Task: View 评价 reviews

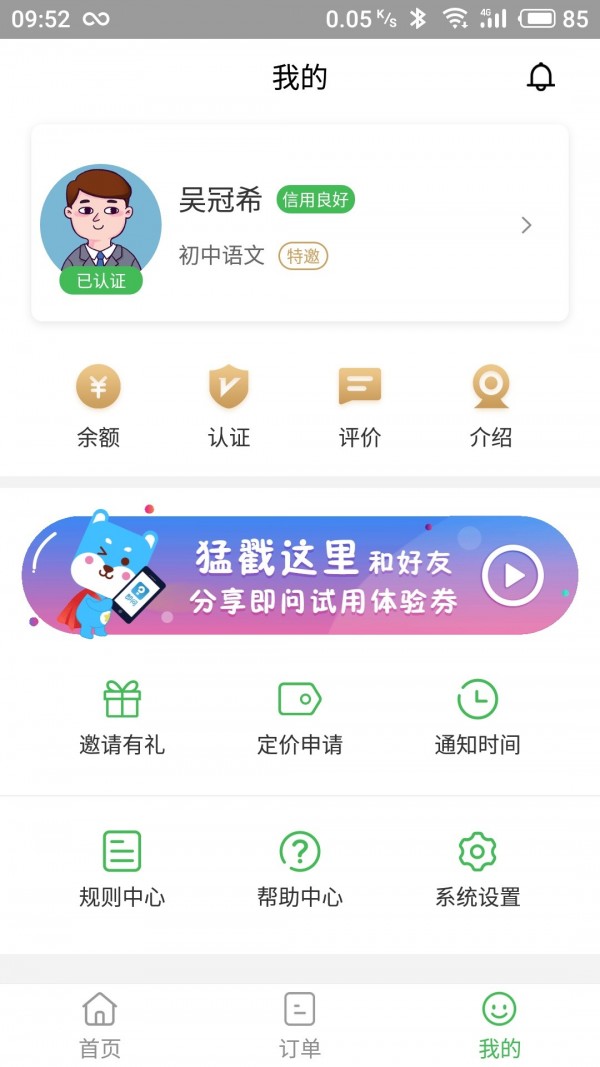Action: point(360,406)
